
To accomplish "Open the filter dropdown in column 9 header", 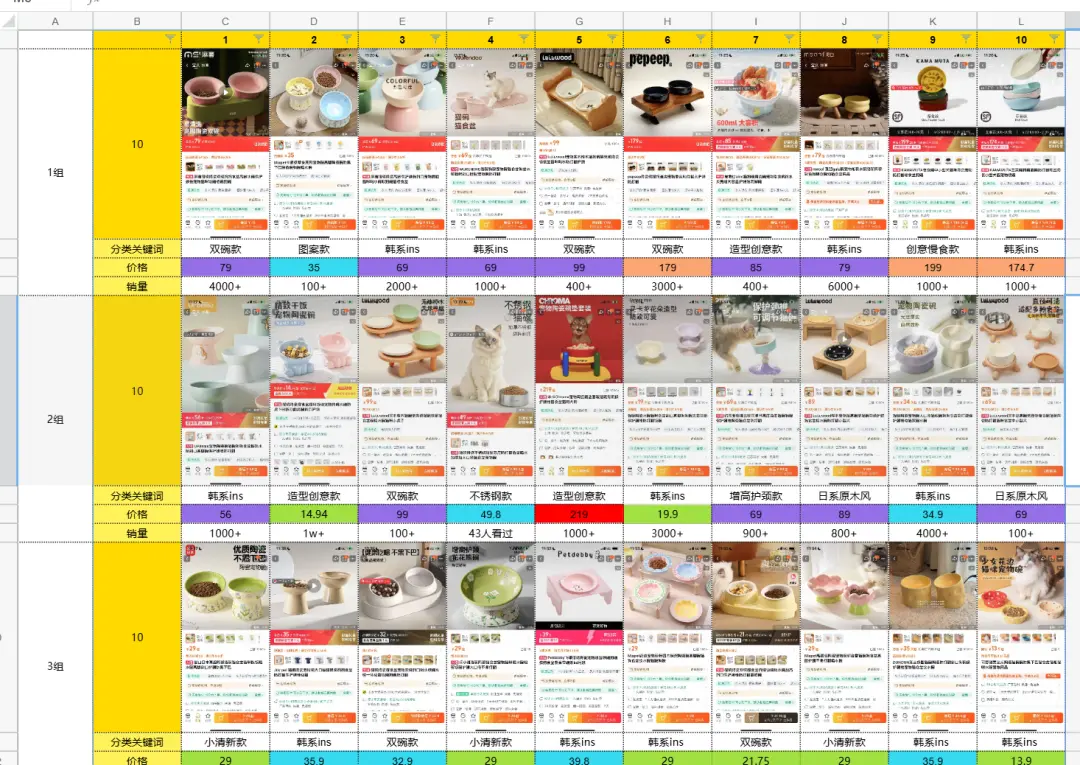I will click(x=966, y=39).
